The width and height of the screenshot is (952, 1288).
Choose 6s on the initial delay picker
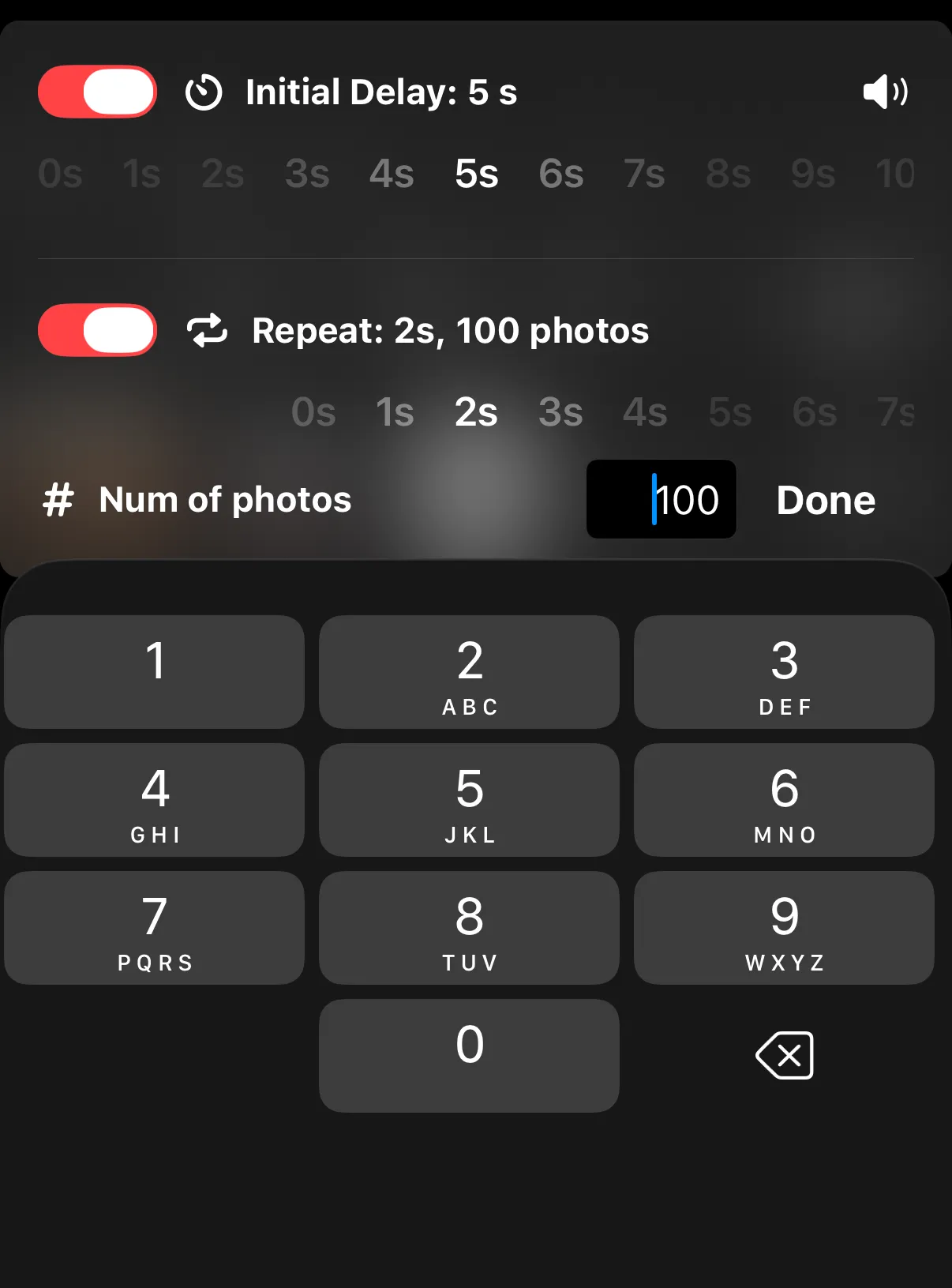coord(560,174)
